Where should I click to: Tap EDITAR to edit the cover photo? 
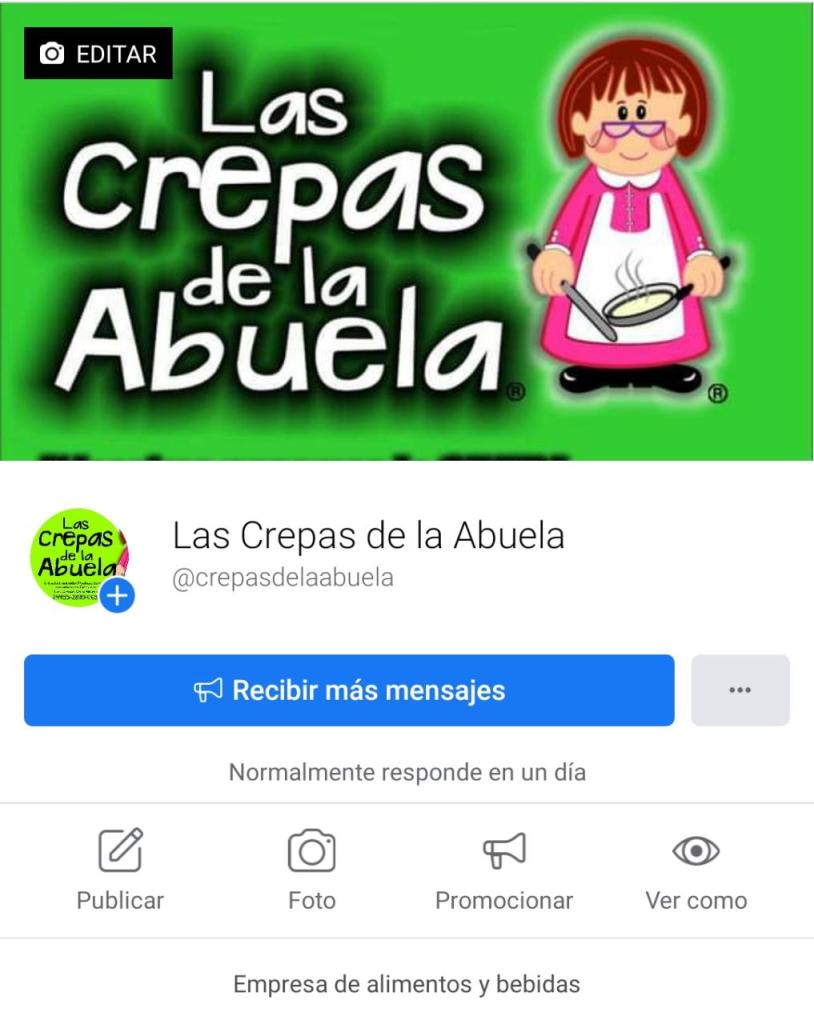[x=98, y=54]
